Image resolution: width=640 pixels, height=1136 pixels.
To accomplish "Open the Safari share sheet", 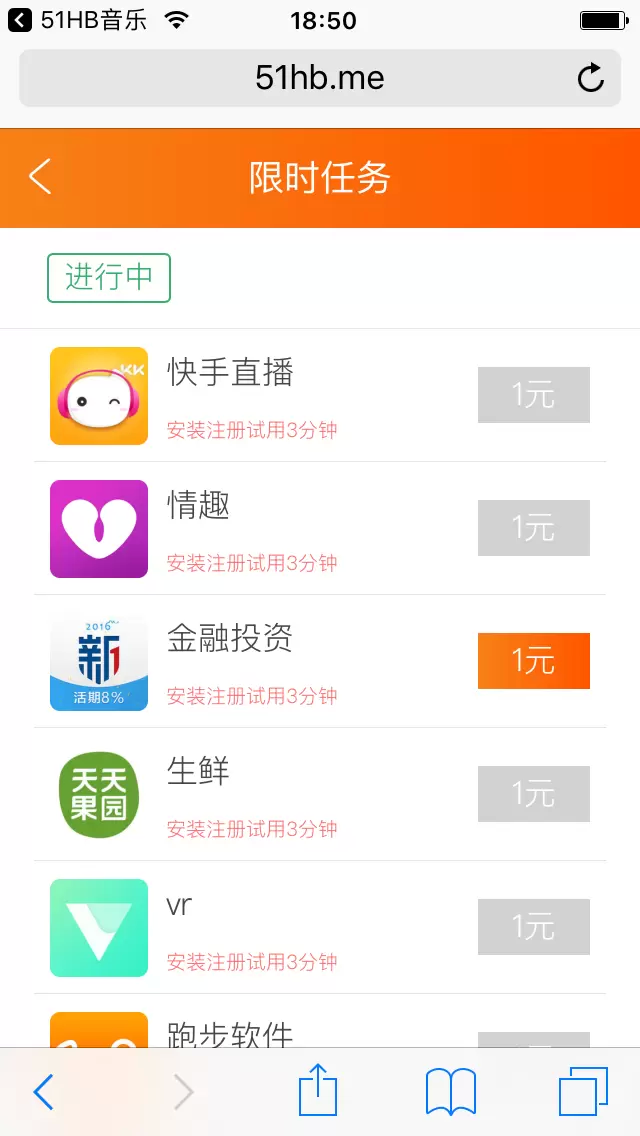I will pyautogui.click(x=318, y=1090).
